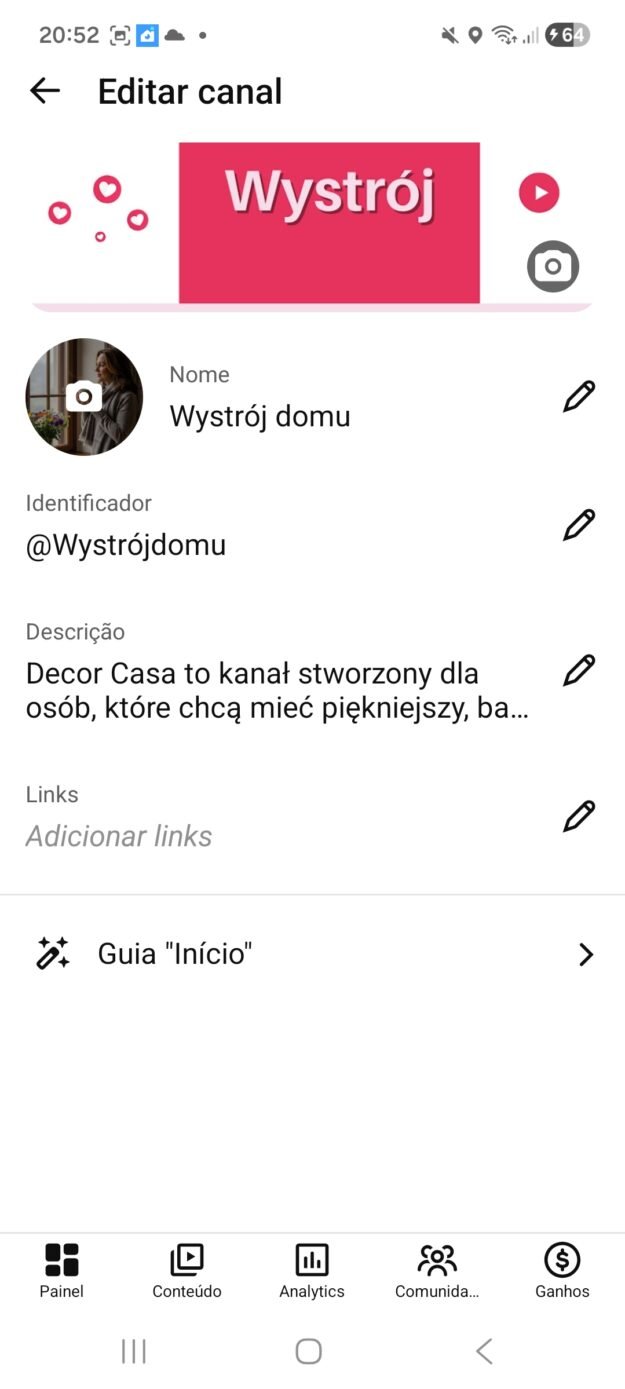Edit the channel name Wystrój domu
The width and height of the screenshot is (625, 1389).
click(x=579, y=397)
